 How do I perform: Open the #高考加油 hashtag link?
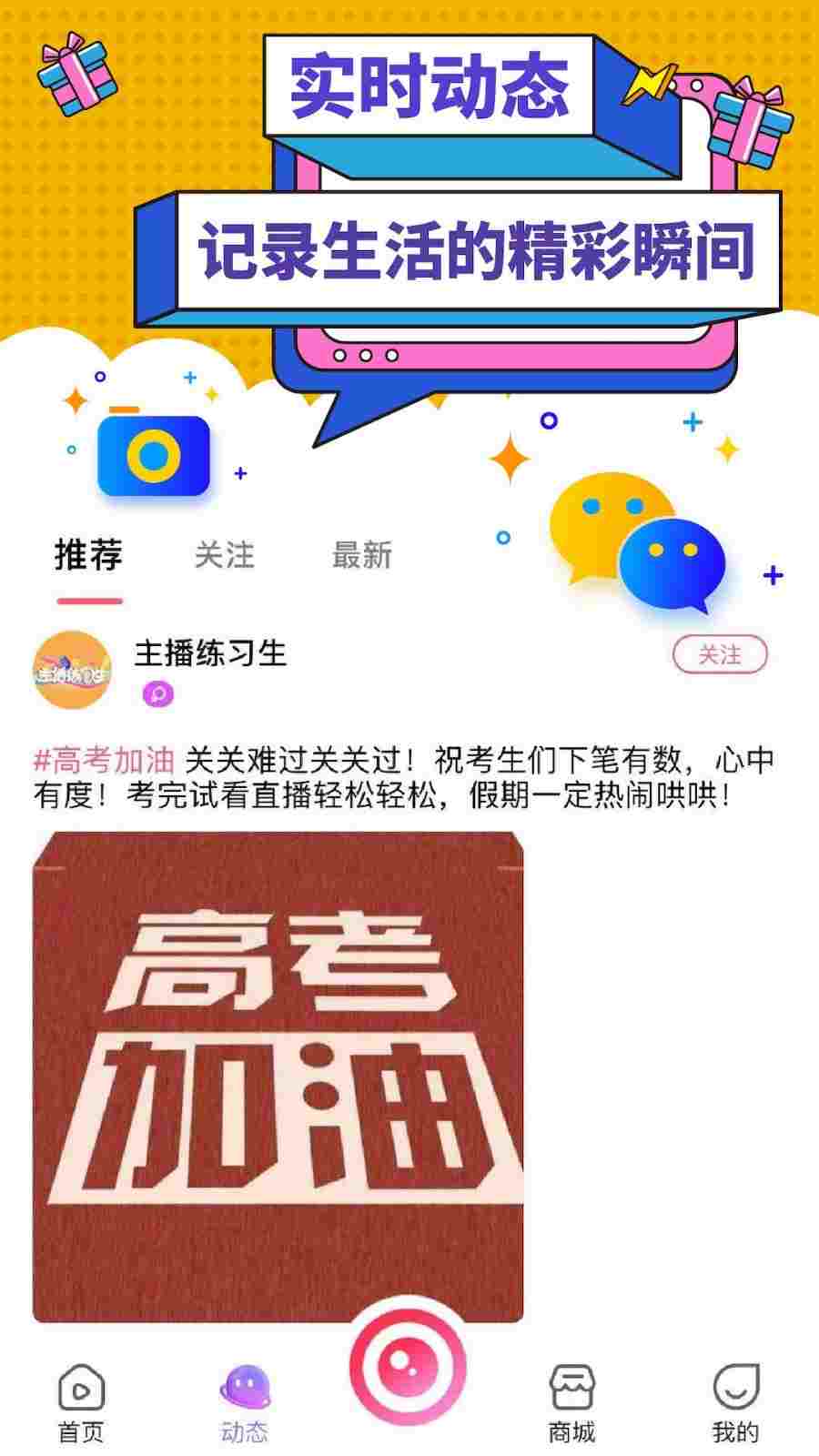pyautogui.click(x=104, y=760)
